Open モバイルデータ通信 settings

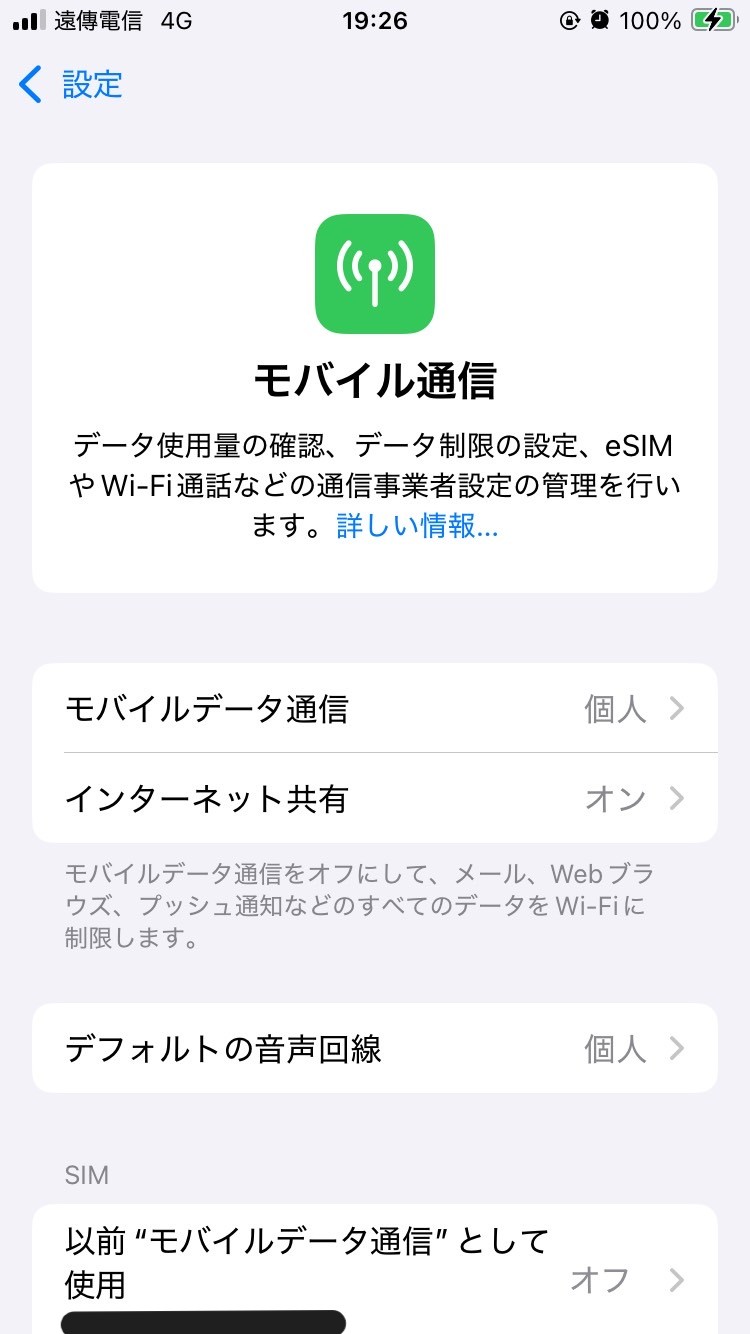pyautogui.click(x=375, y=709)
